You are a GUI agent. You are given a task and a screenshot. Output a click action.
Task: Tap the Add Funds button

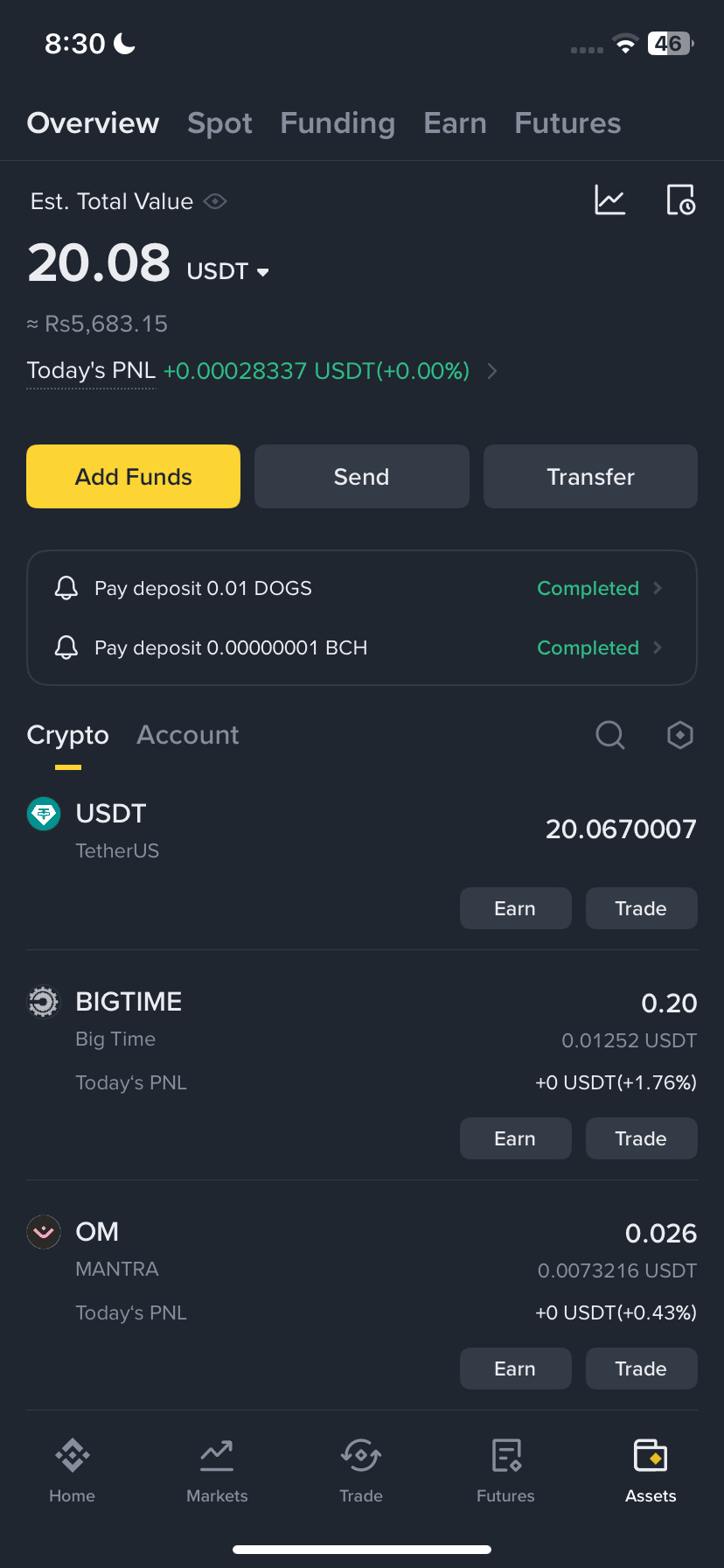(133, 477)
